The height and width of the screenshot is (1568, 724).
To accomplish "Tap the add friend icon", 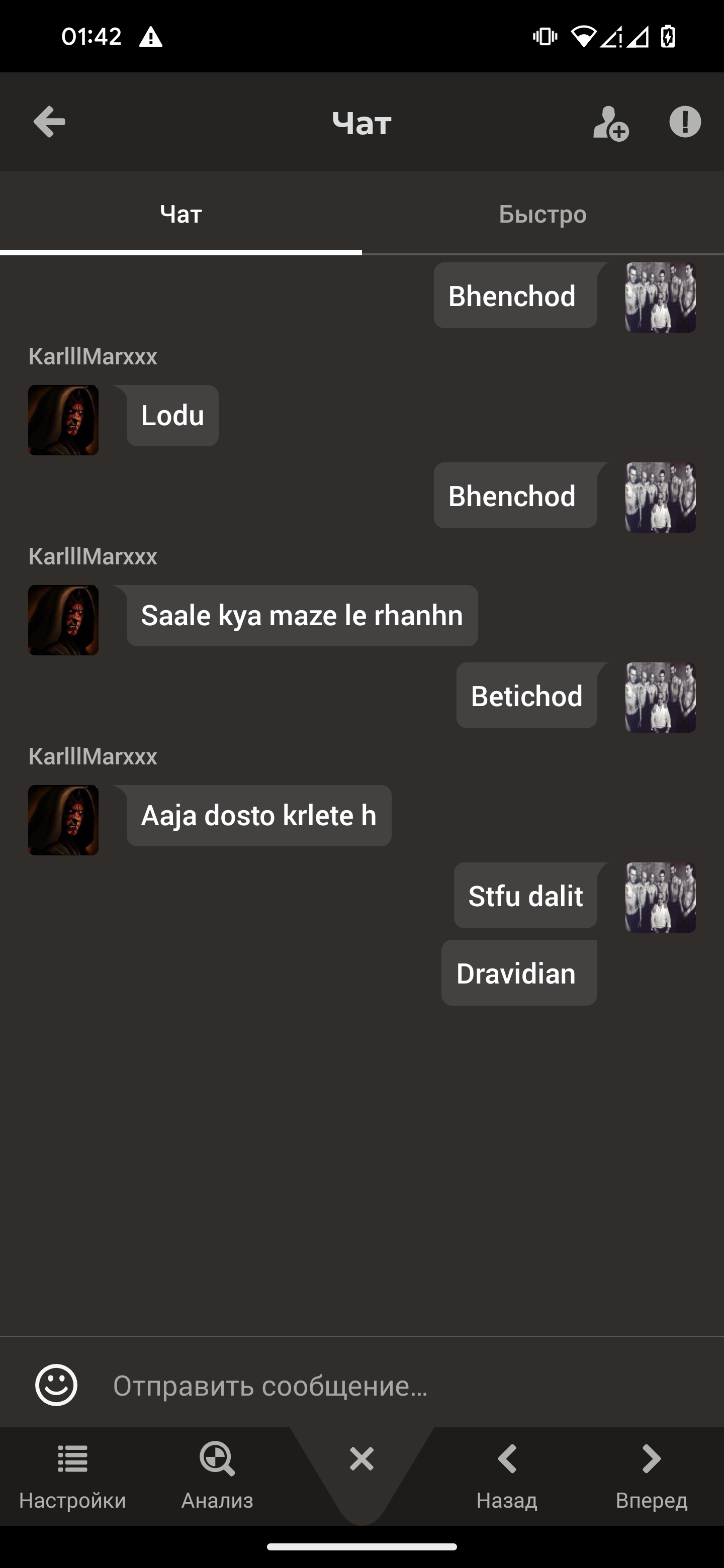I will click(x=610, y=123).
